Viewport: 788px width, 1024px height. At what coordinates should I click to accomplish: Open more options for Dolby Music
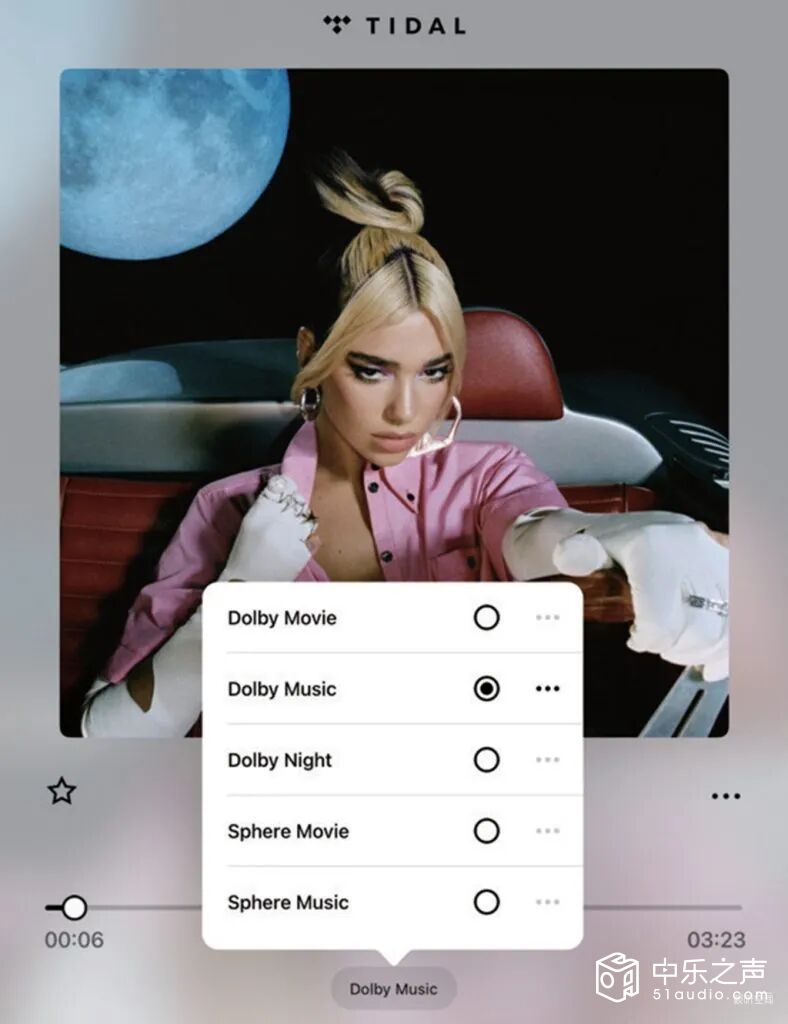click(547, 689)
